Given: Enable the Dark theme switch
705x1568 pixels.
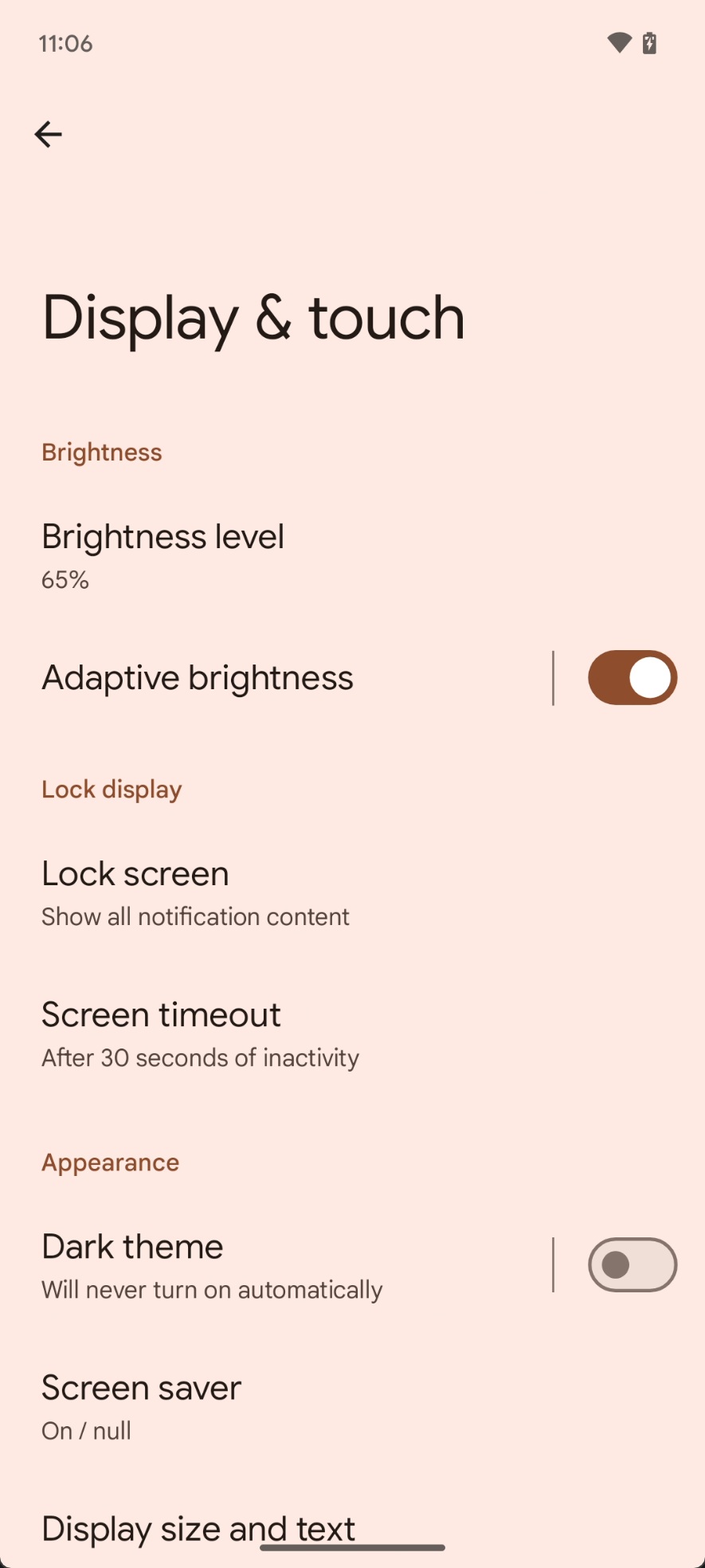Looking at the screenshot, I should pyautogui.click(x=632, y=1264).
